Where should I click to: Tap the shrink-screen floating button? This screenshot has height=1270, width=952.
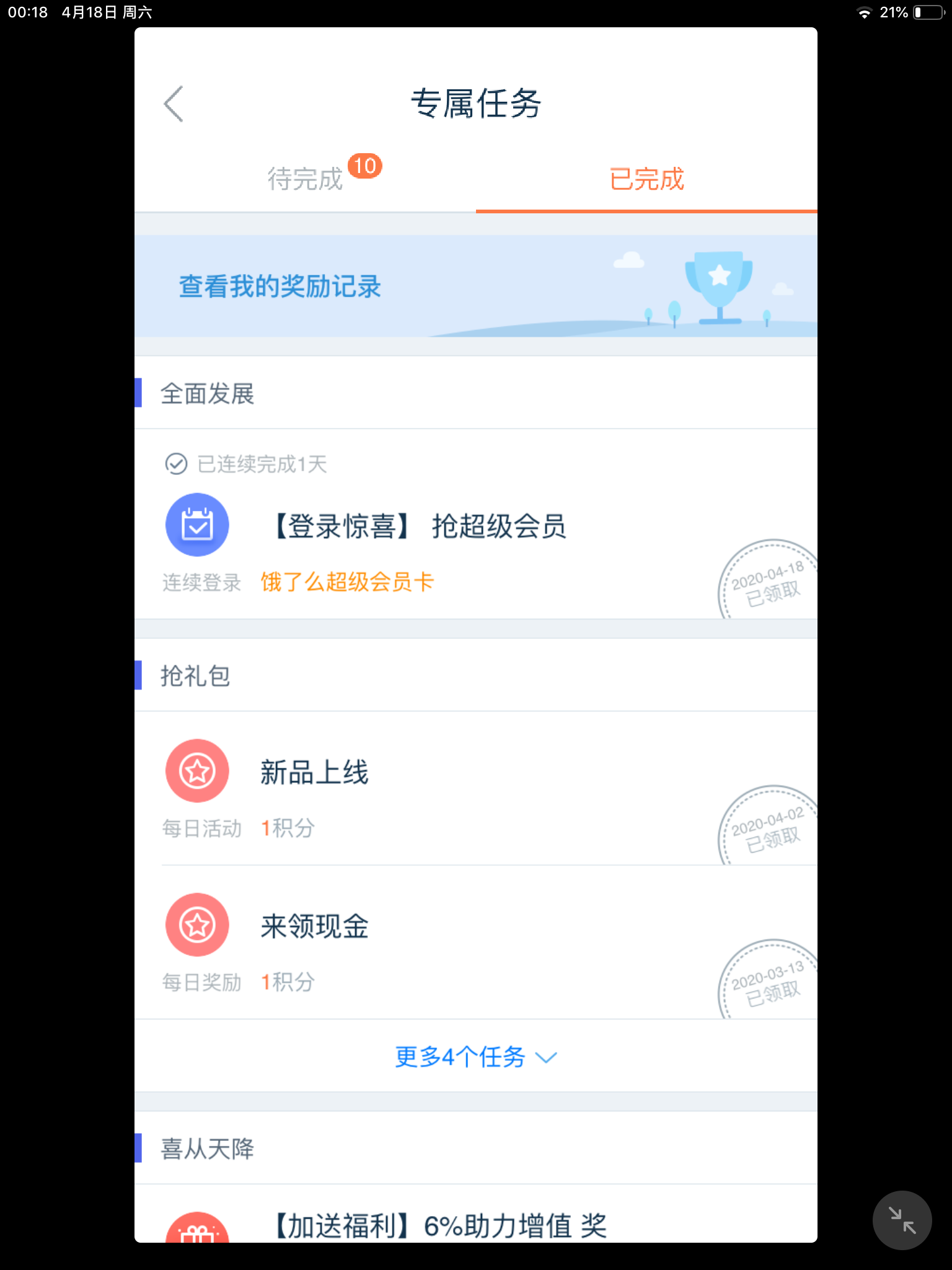pos(902,1220)
